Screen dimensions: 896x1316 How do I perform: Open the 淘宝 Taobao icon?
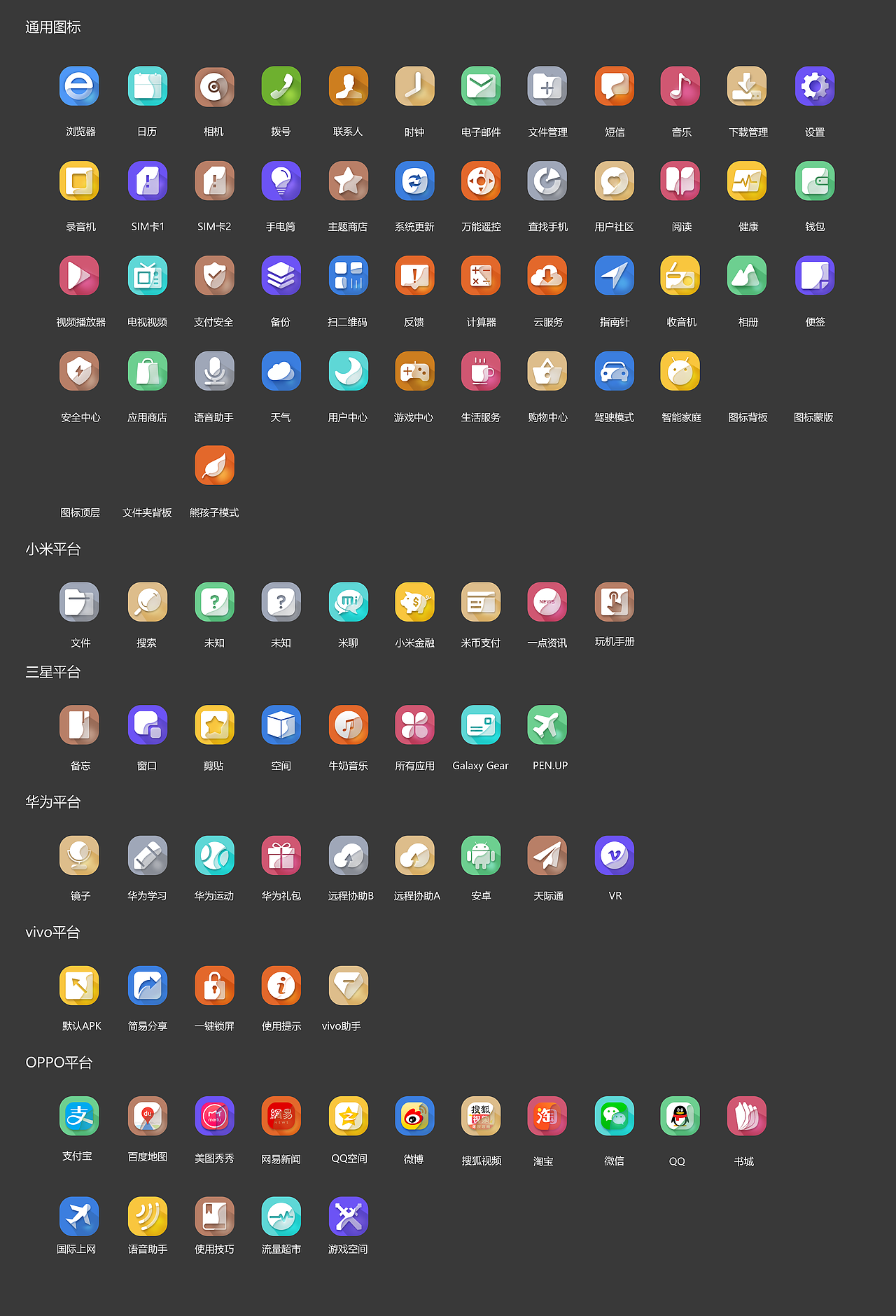547,1116
